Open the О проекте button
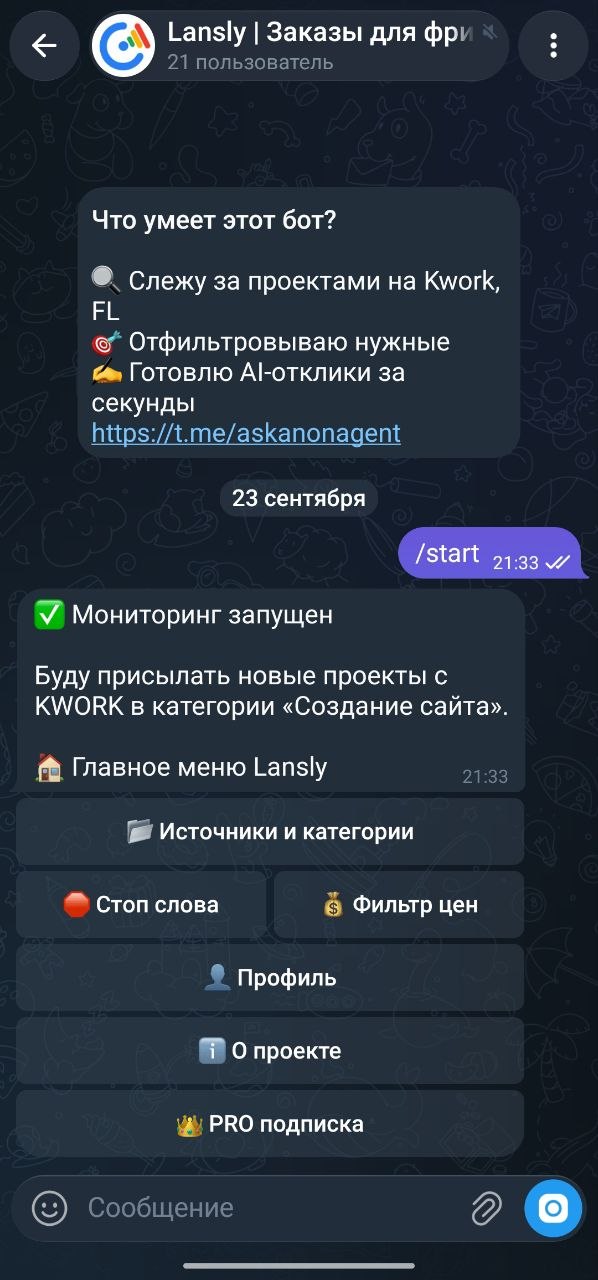Viewport: 598px width, 1280px height. tap(270, 1050)
